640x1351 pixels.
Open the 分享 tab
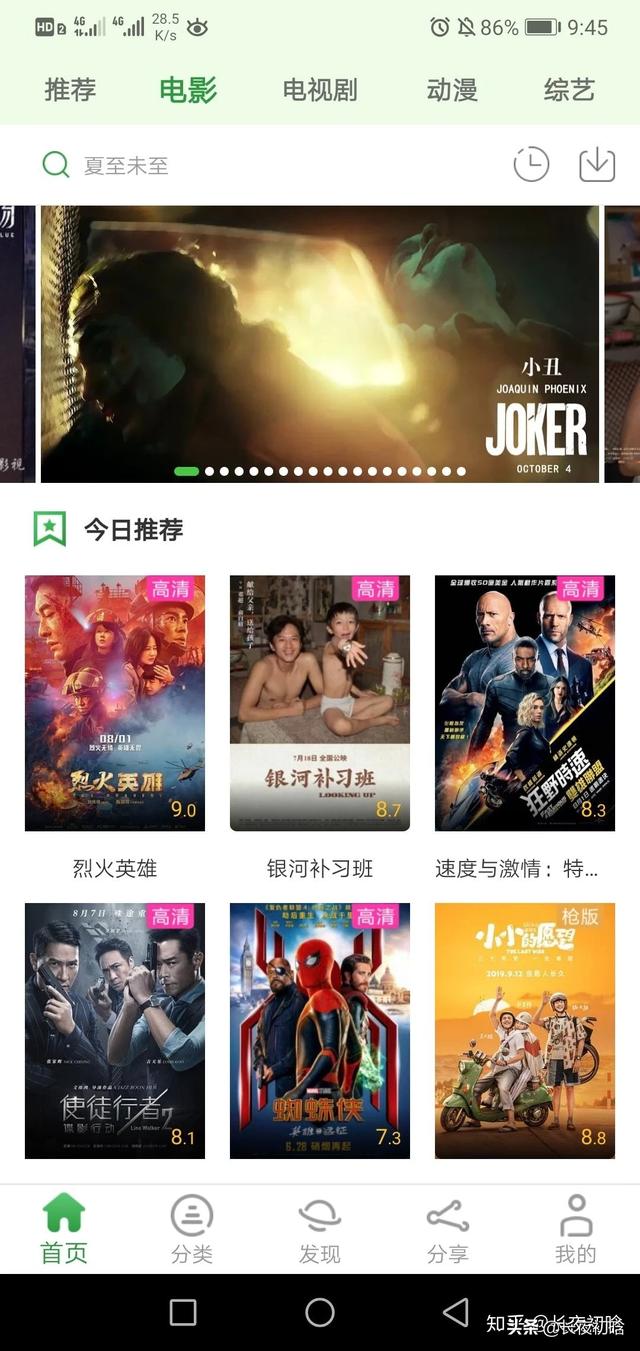(447, 1229)
